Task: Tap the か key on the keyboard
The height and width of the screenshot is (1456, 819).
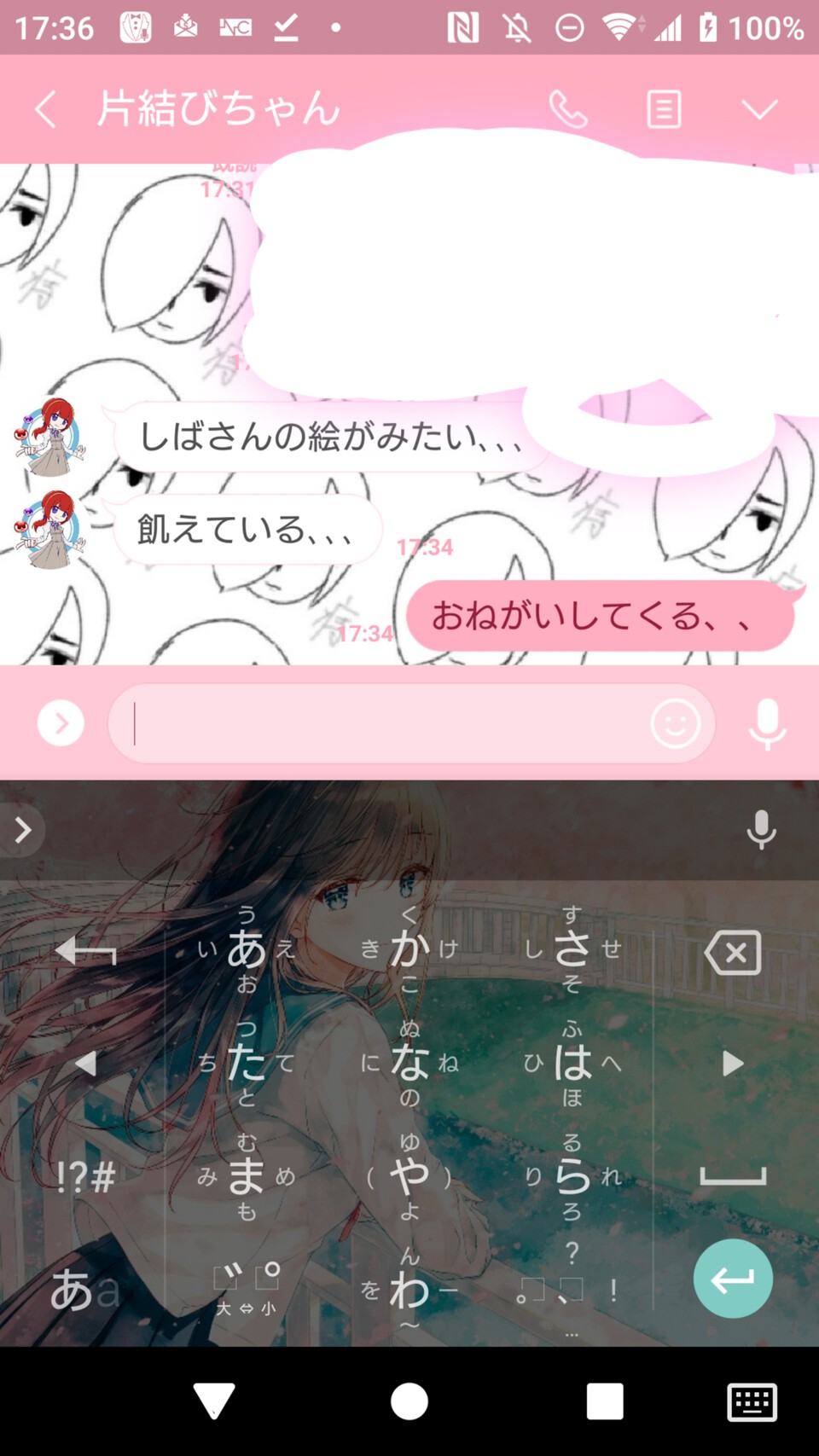Action: coord(409,949)
